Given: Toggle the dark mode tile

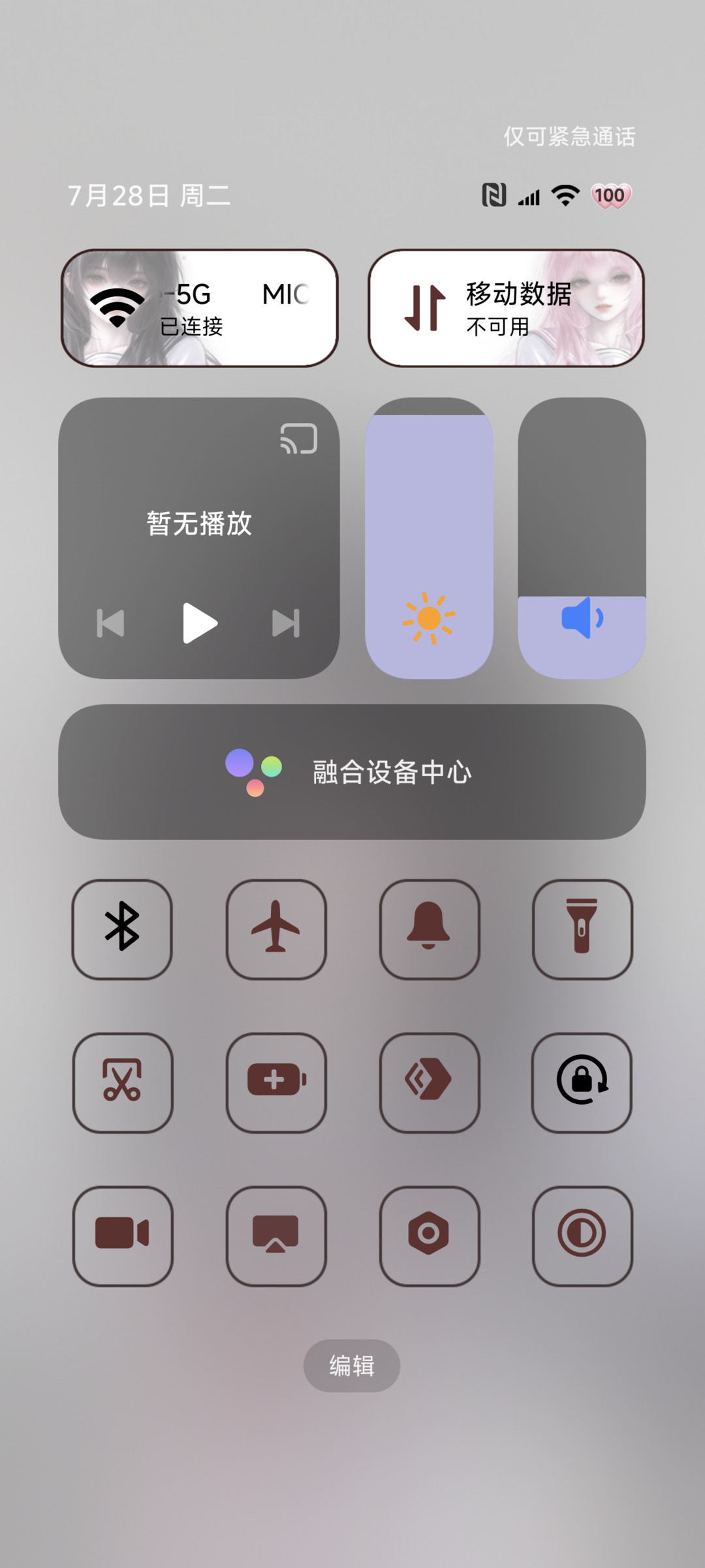Looking at the screenshot, I should tap(582, 1236).
